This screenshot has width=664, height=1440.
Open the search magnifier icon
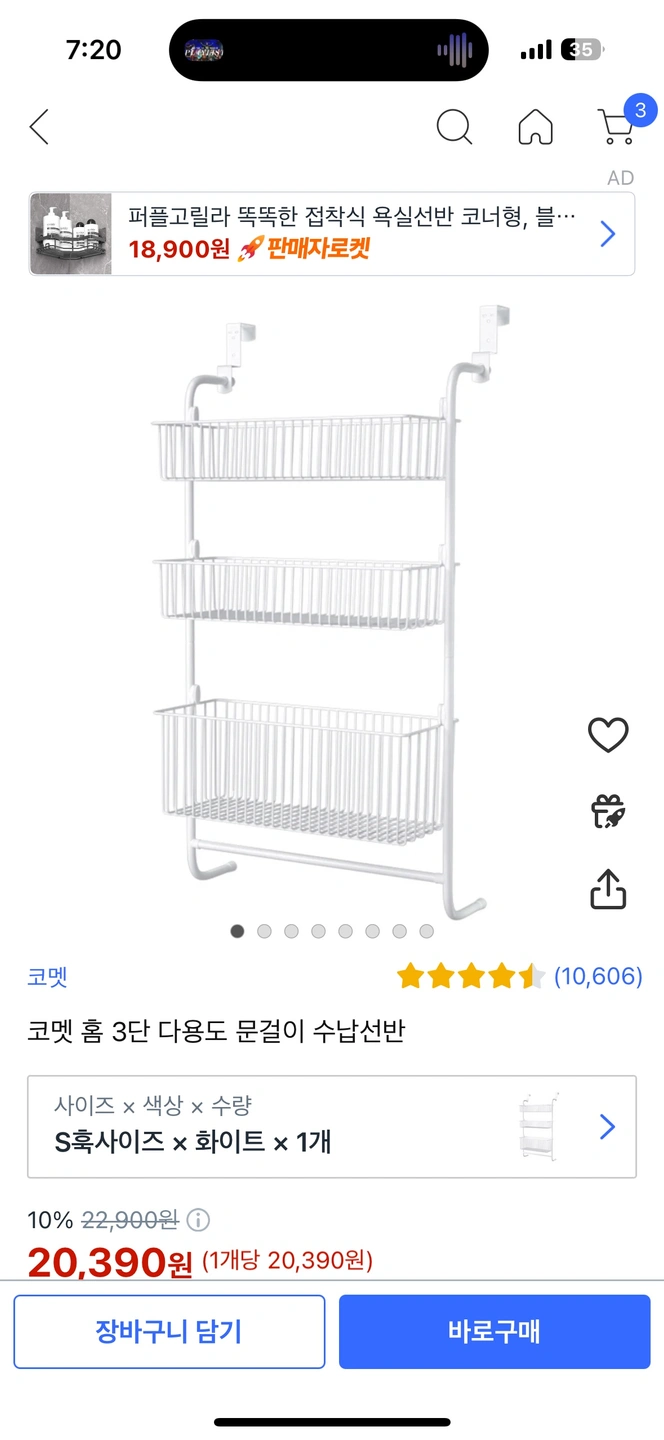click(x=454, y=128)
